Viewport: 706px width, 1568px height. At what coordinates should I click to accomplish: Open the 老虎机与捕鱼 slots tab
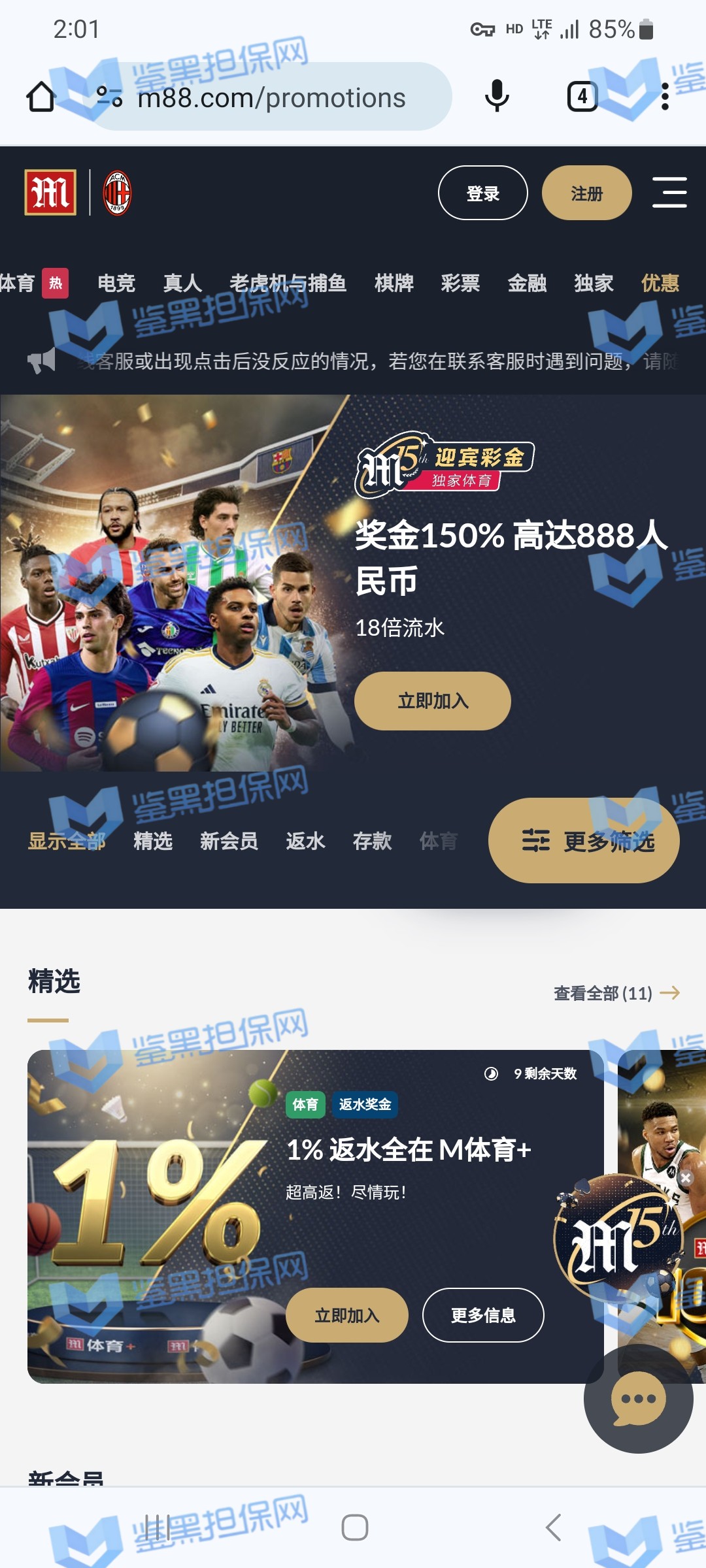(288, 283)
